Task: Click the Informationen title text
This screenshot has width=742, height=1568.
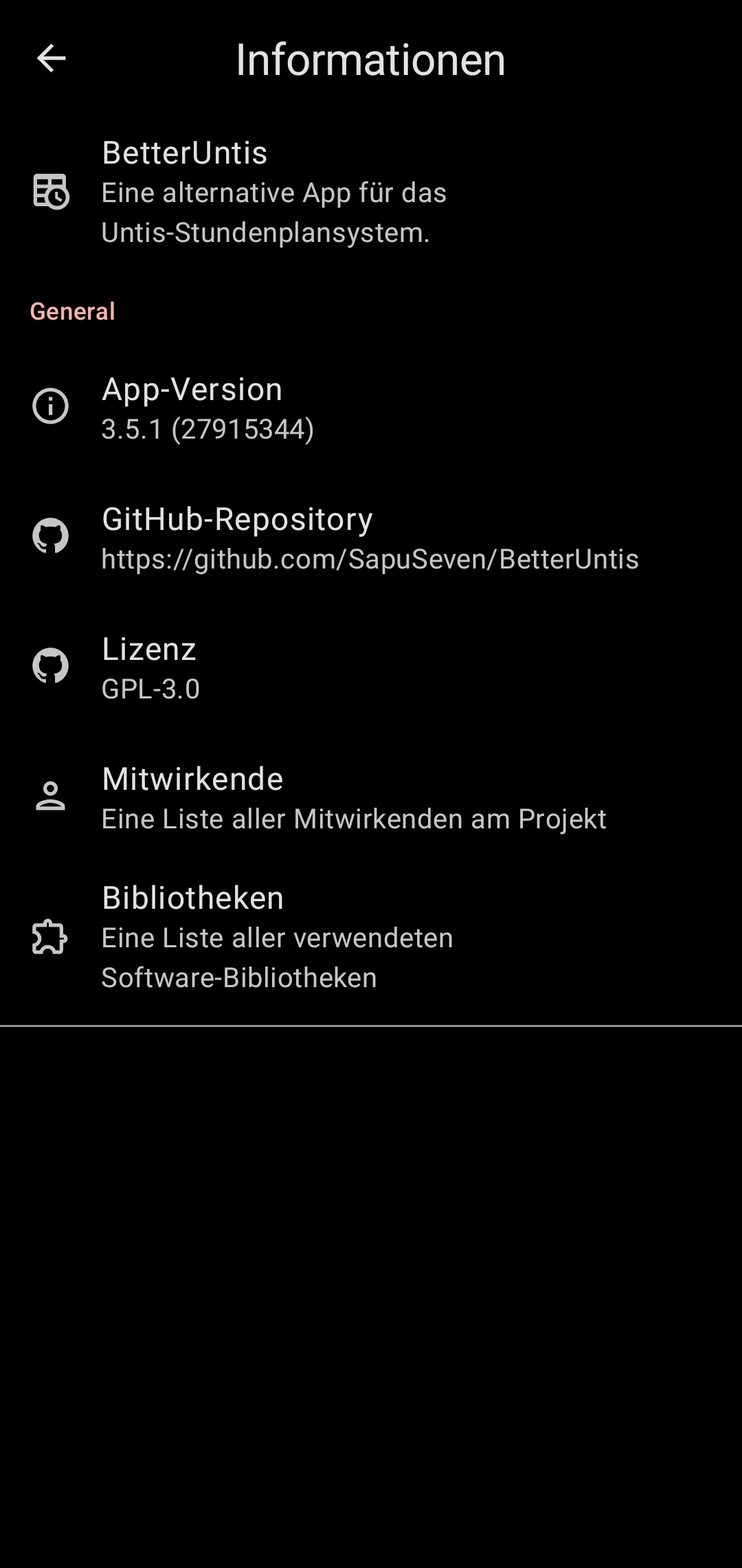Action: pyautogui.click(x=371, y=59)
